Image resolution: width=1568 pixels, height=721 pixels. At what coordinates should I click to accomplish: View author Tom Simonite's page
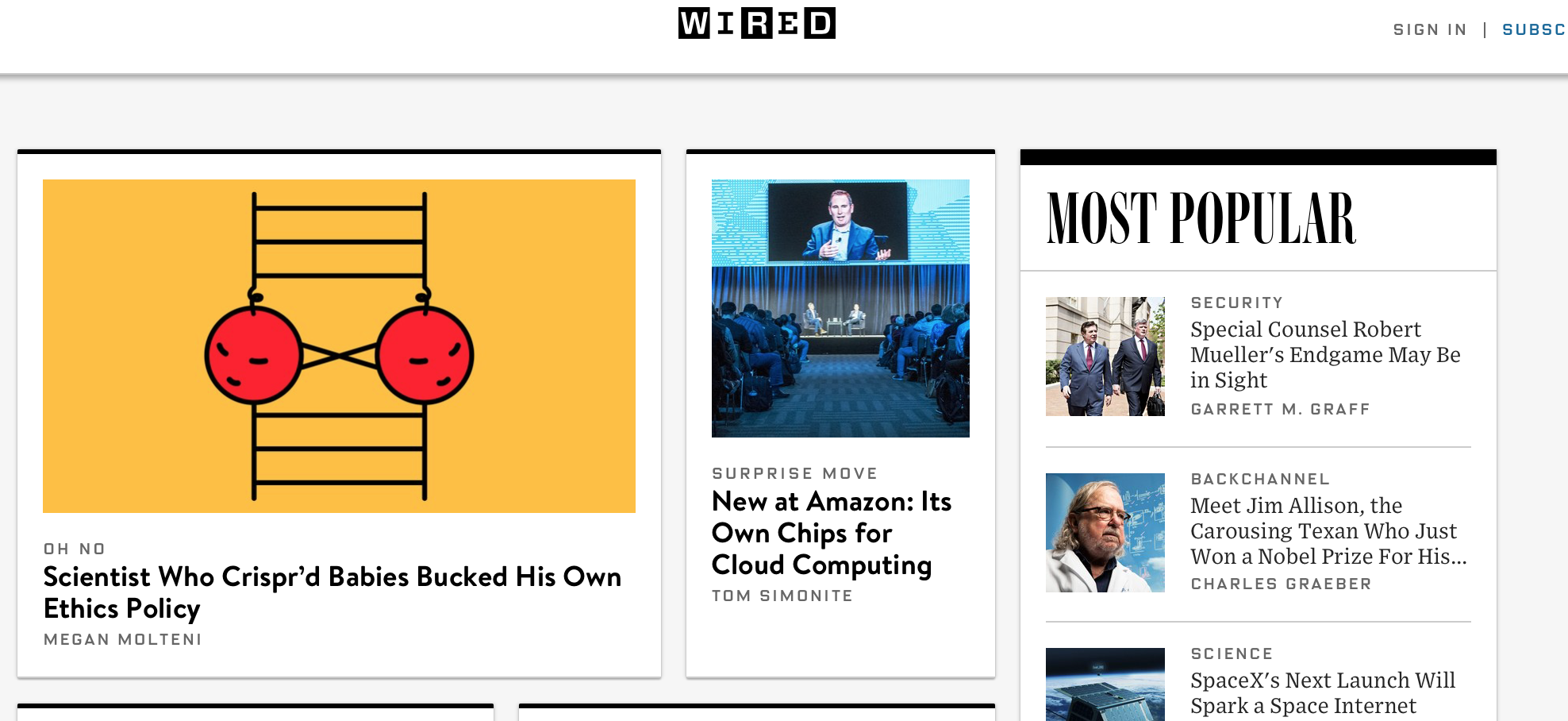point(782,596)
